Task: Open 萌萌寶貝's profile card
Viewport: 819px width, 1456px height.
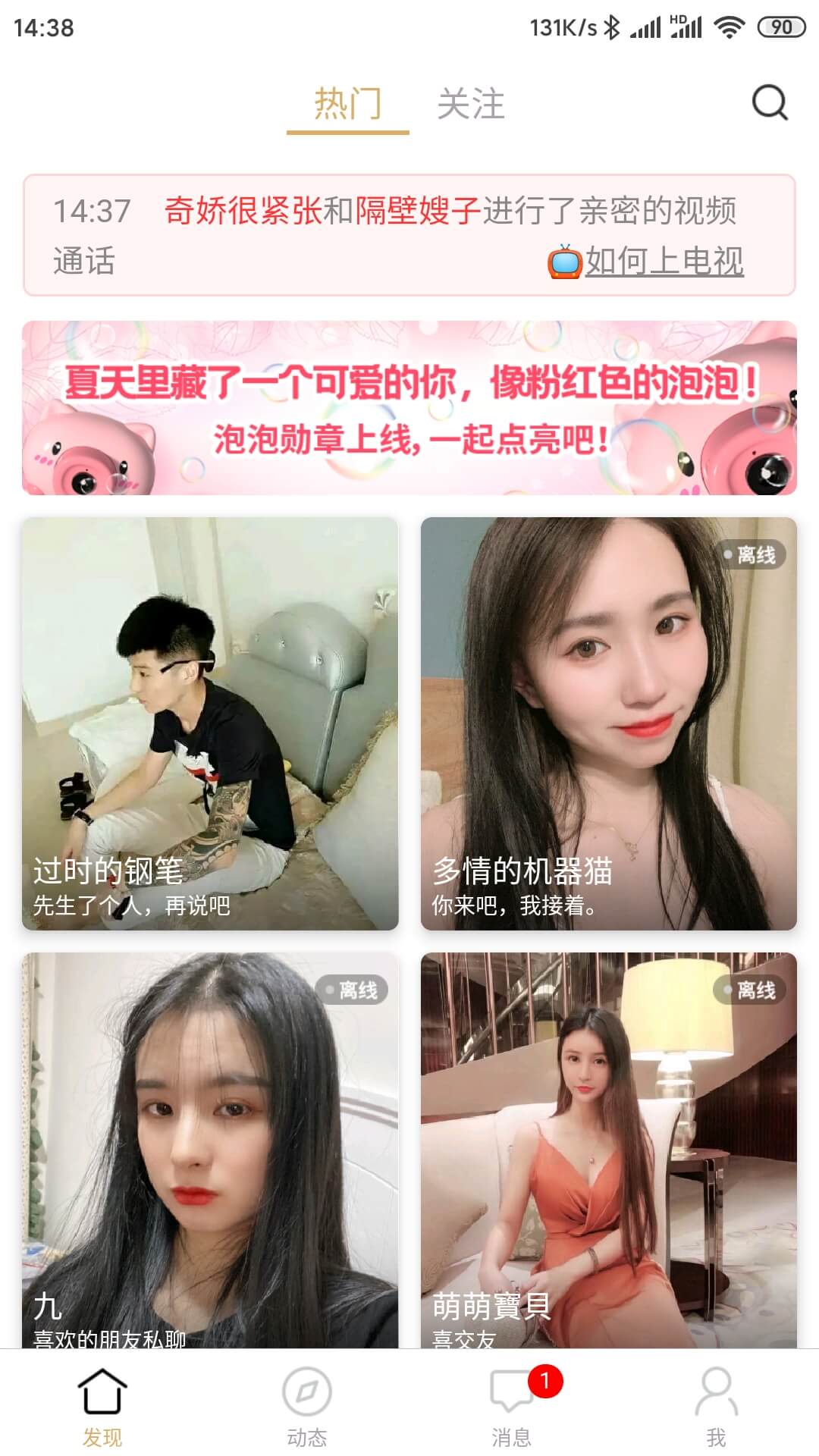Action: (608, 1149)
